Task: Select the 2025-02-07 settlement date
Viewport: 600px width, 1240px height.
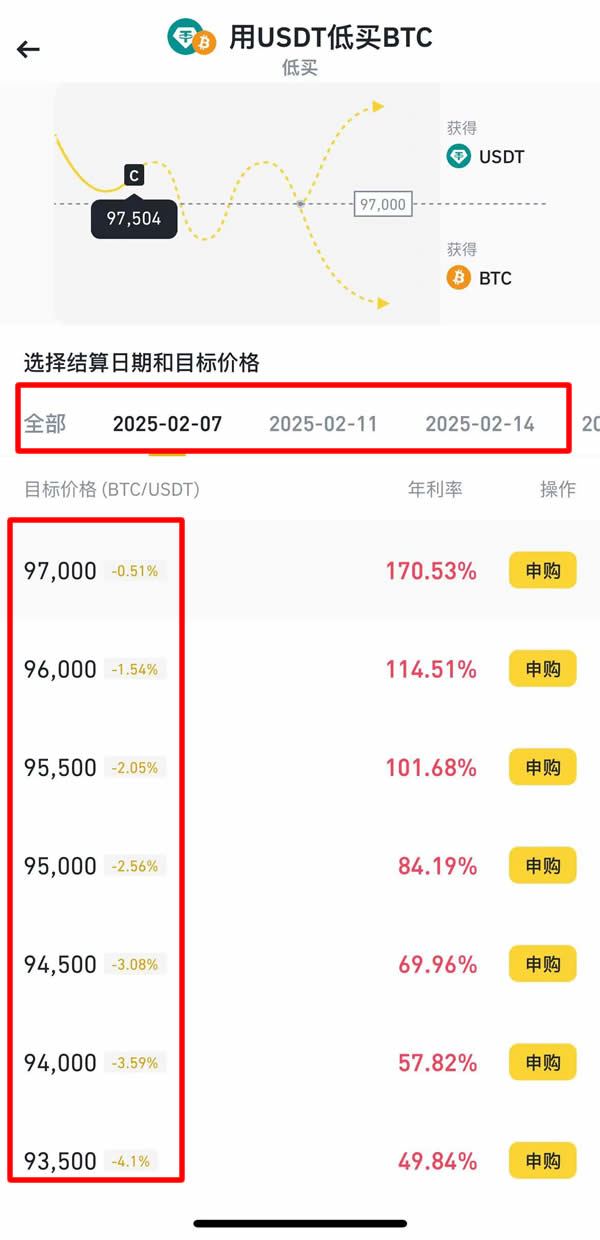Action: (x=167, y=424)
